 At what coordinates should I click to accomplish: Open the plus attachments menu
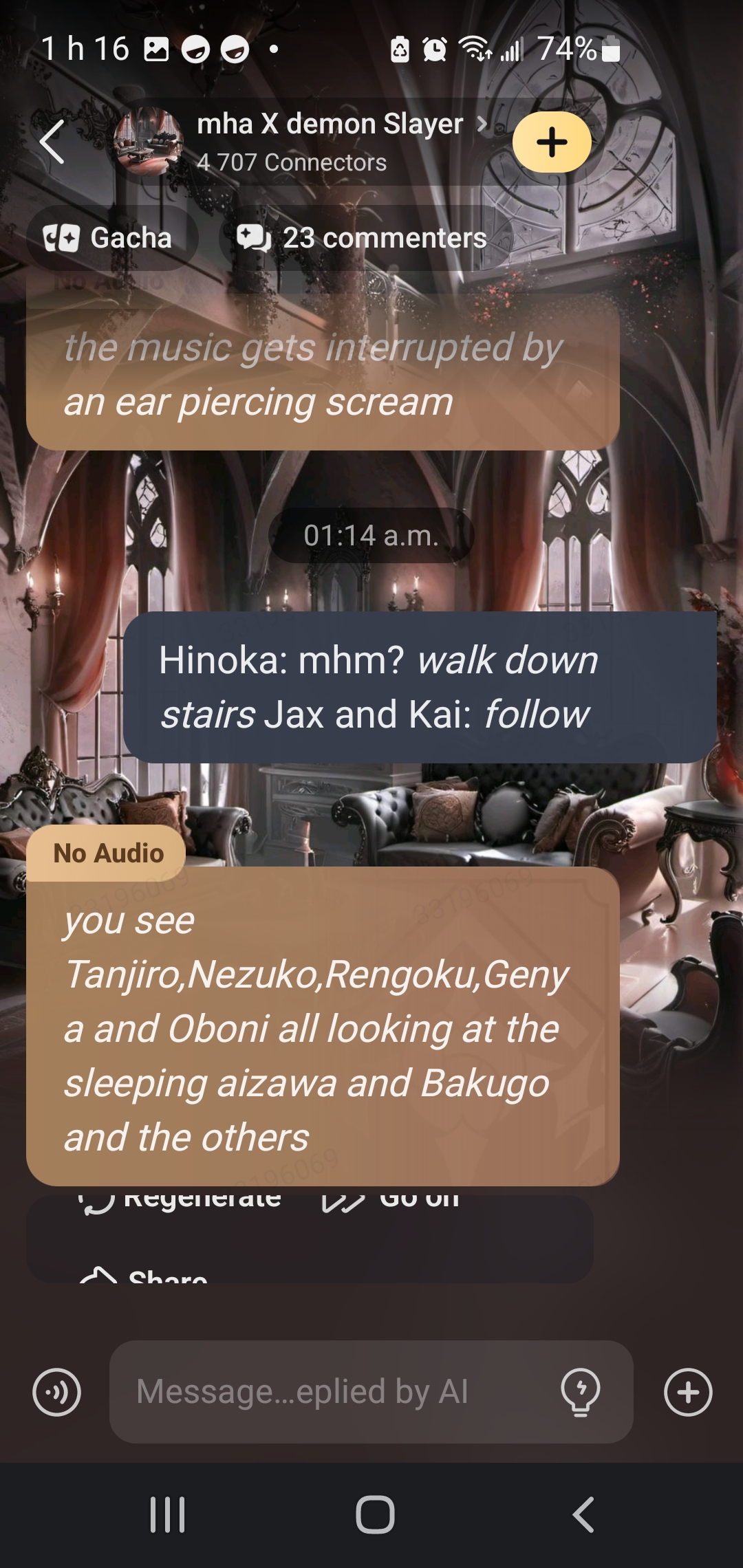(x=687, y=1393)
